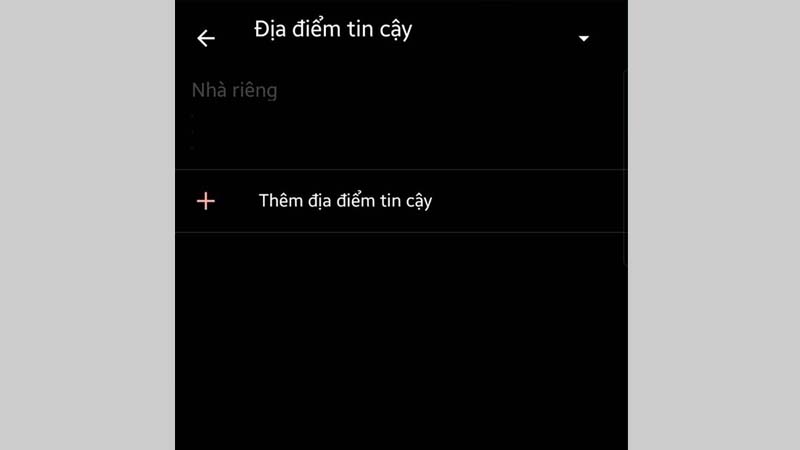Viewport: 800px width, 450px height.
Task: Expand the dropdown arrow in header
Action: 584,38
